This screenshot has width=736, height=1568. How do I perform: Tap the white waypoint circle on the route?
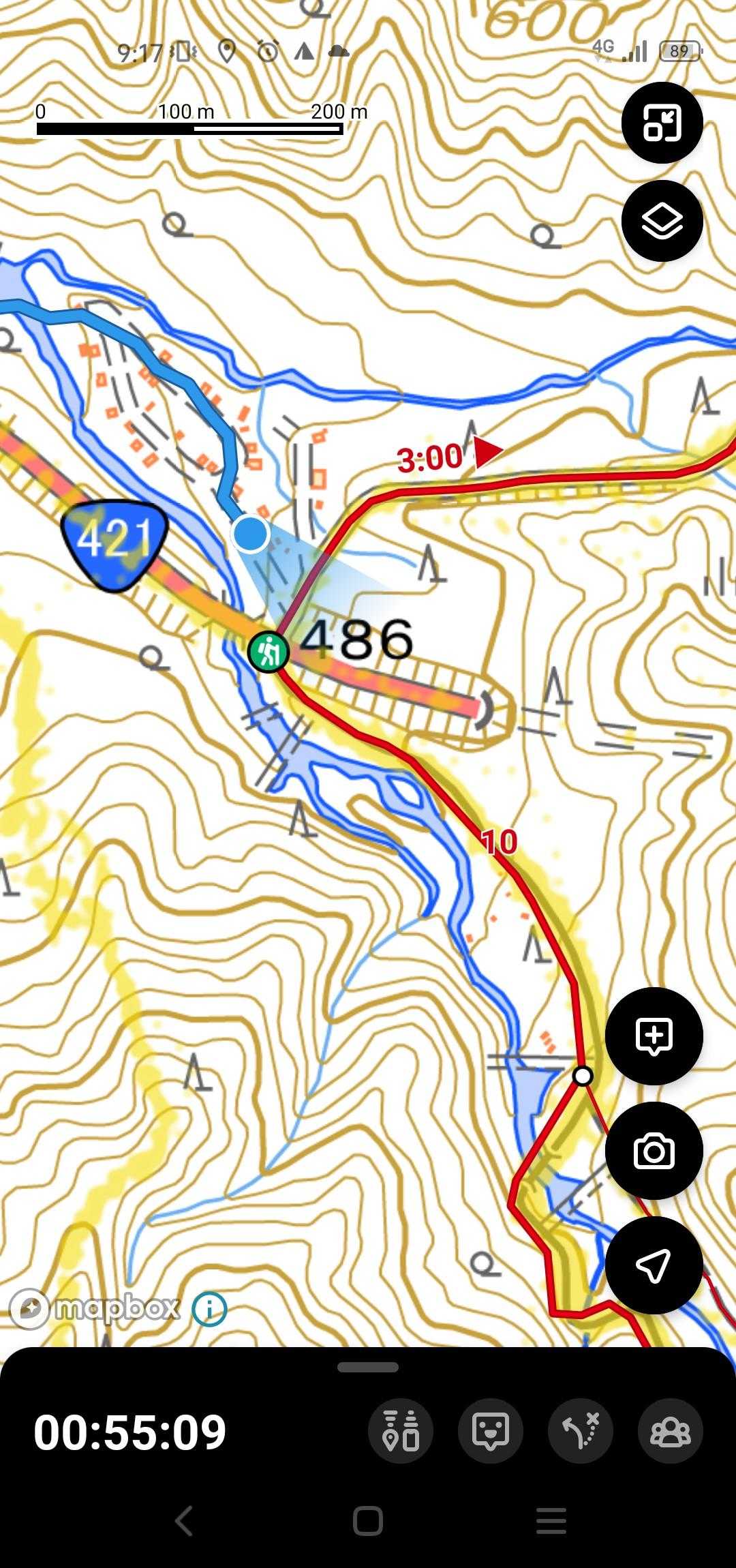[x=582, y=1076]
